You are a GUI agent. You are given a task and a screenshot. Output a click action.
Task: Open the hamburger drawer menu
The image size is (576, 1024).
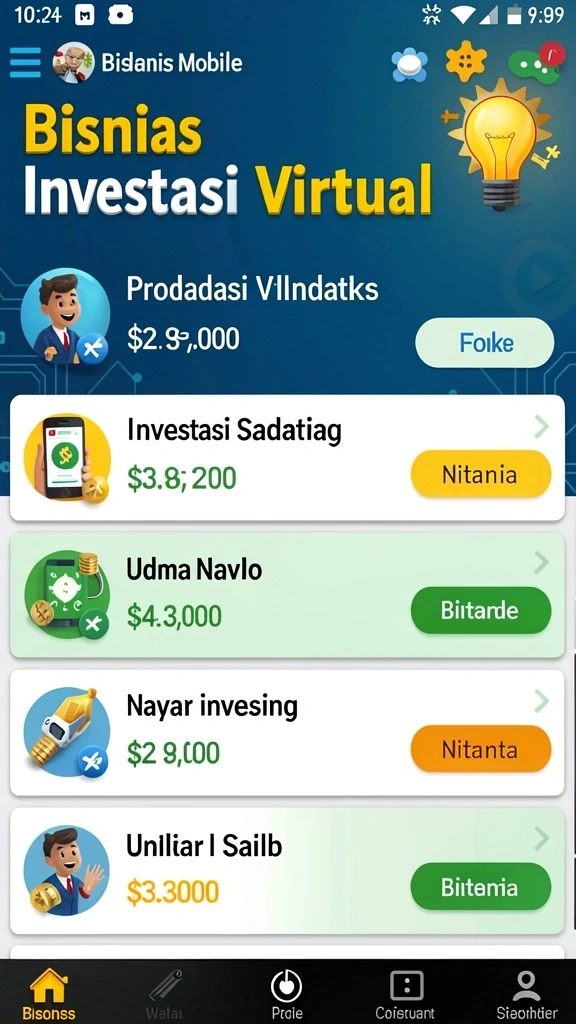click(x=26, y=63)
